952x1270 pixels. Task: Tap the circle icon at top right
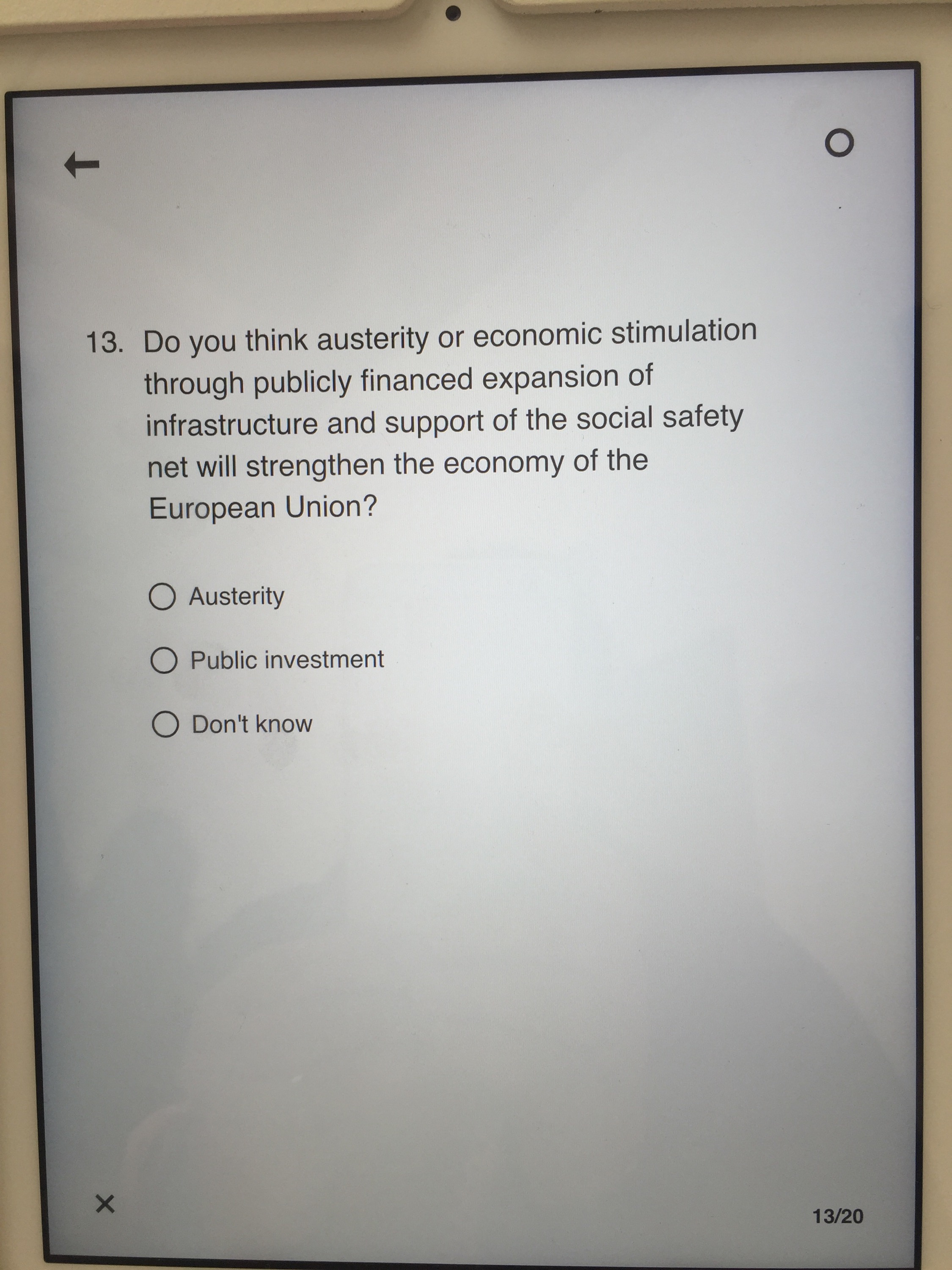coord(839,144)
